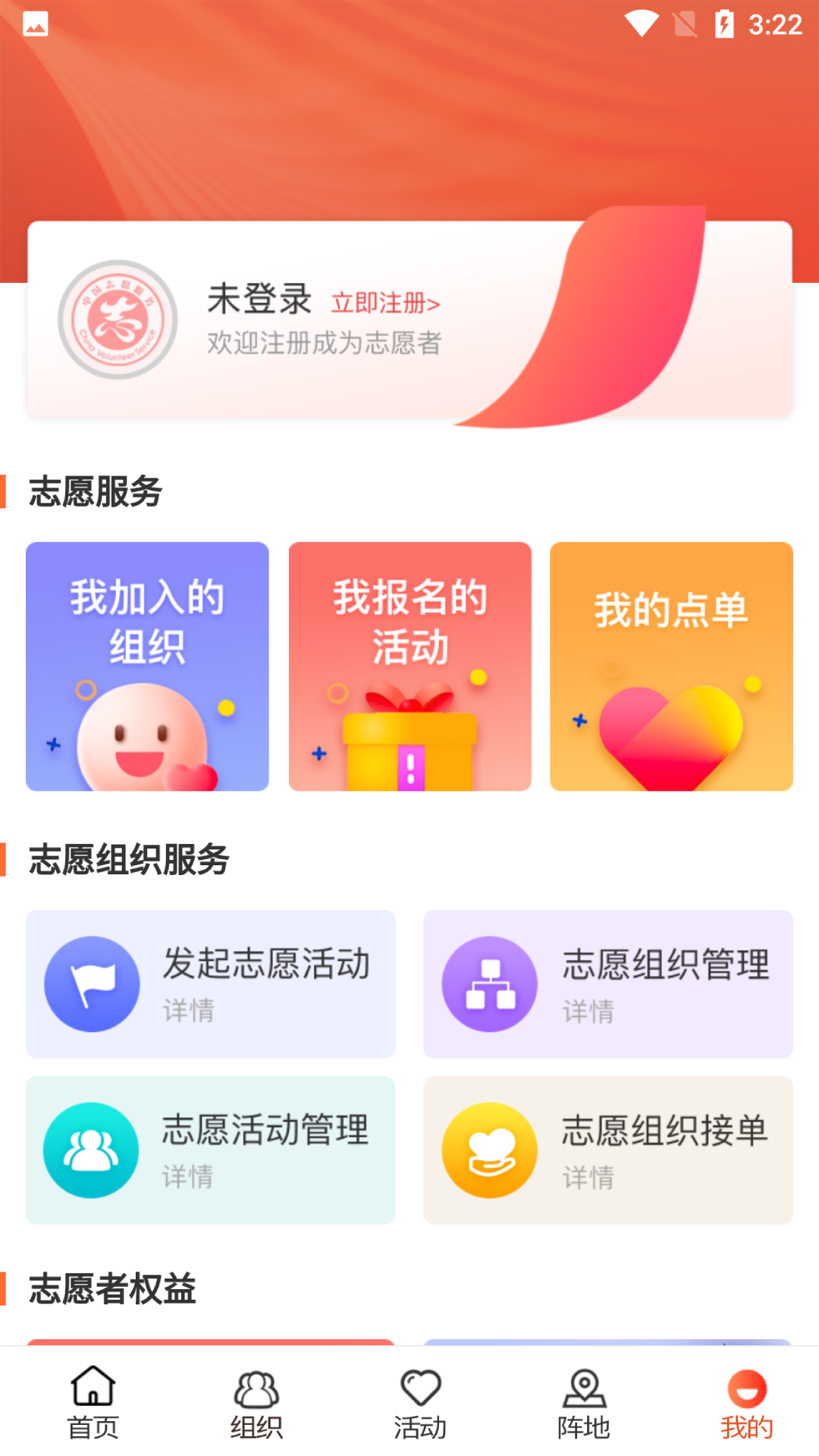The width and height of the screenshot is (819, 1456).
Task: Tap the group icon for 志愿活动管理
Action: point(92,1150)
